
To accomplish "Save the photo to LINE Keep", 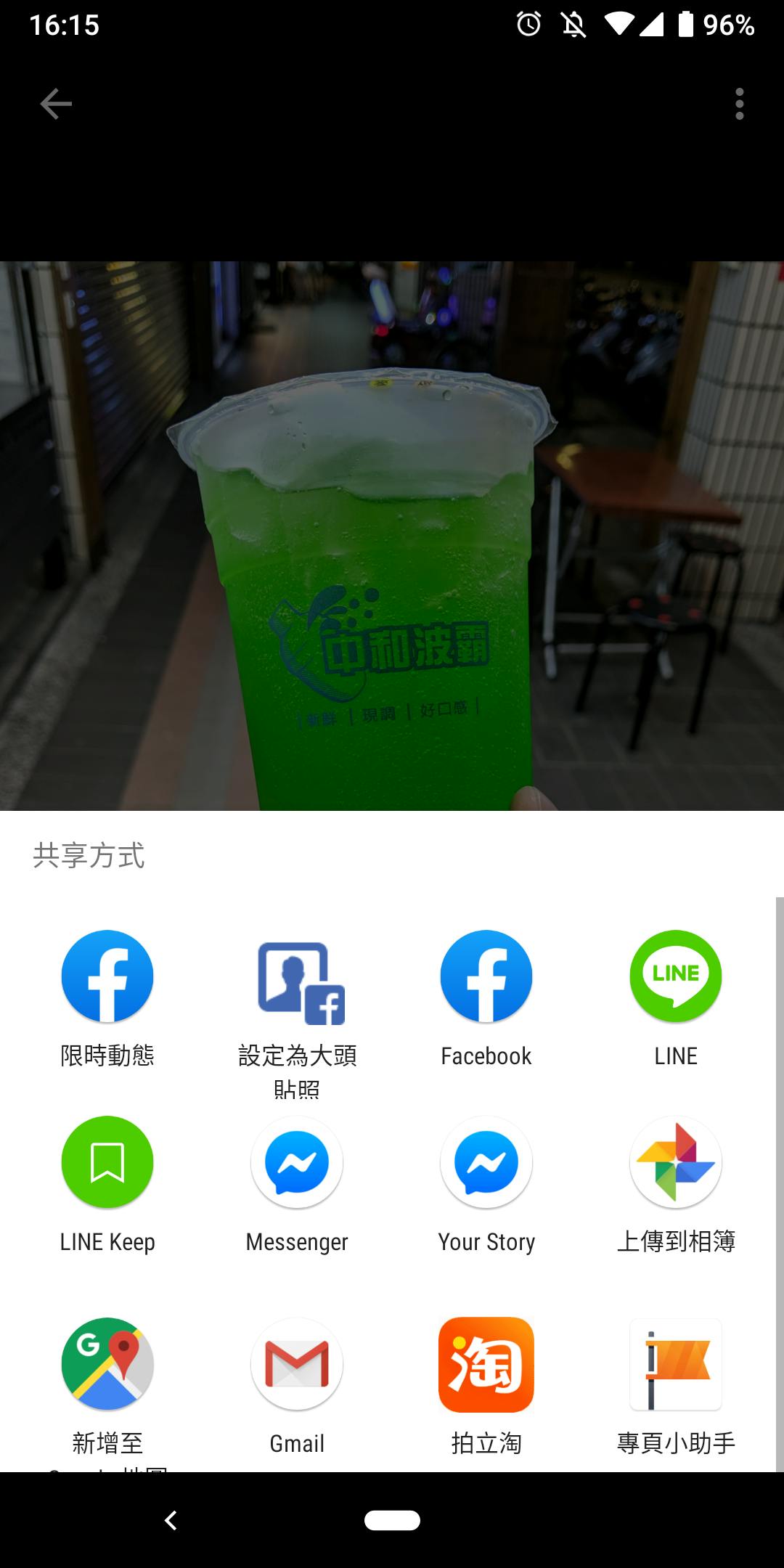I will pos(107,1162).
